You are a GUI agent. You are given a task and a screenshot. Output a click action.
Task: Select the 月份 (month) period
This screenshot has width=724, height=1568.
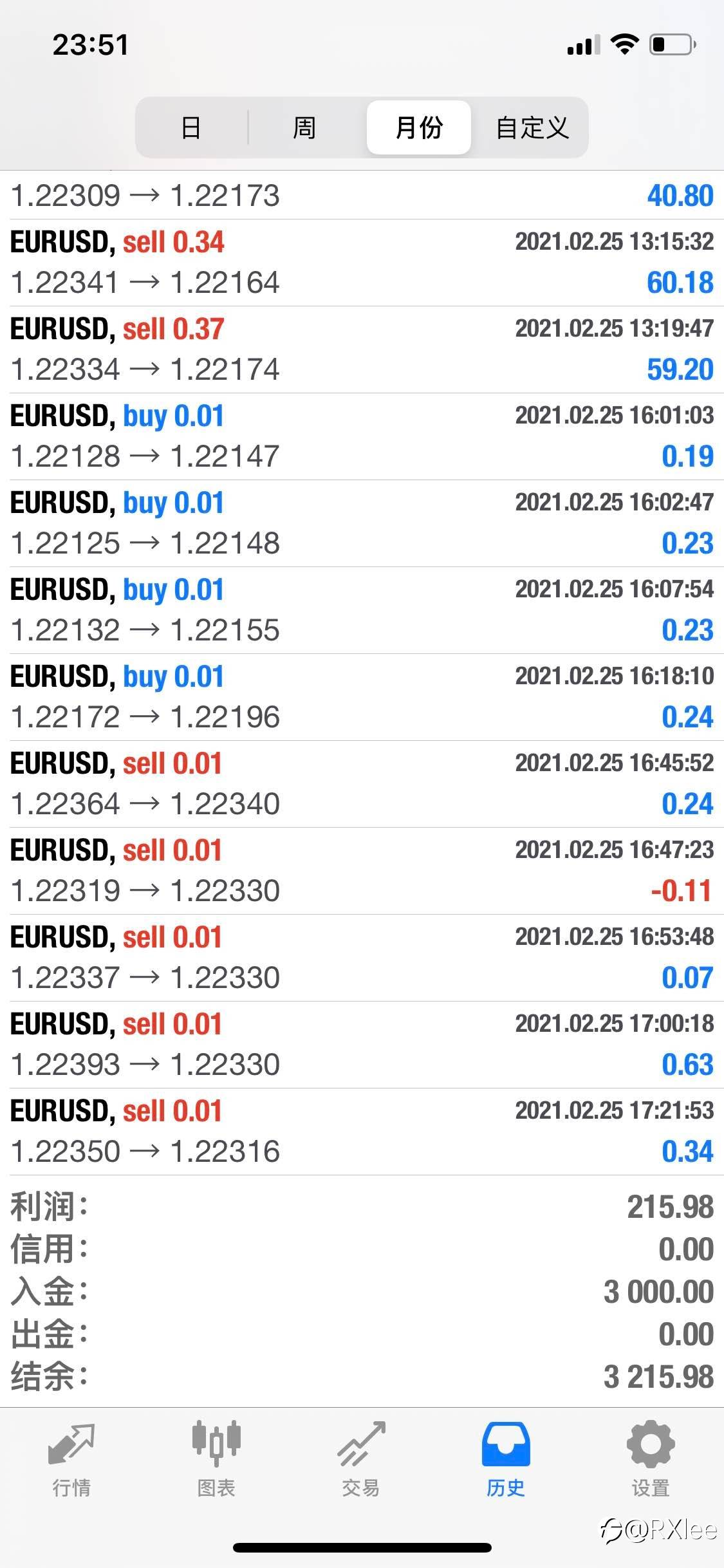[419, 127]
